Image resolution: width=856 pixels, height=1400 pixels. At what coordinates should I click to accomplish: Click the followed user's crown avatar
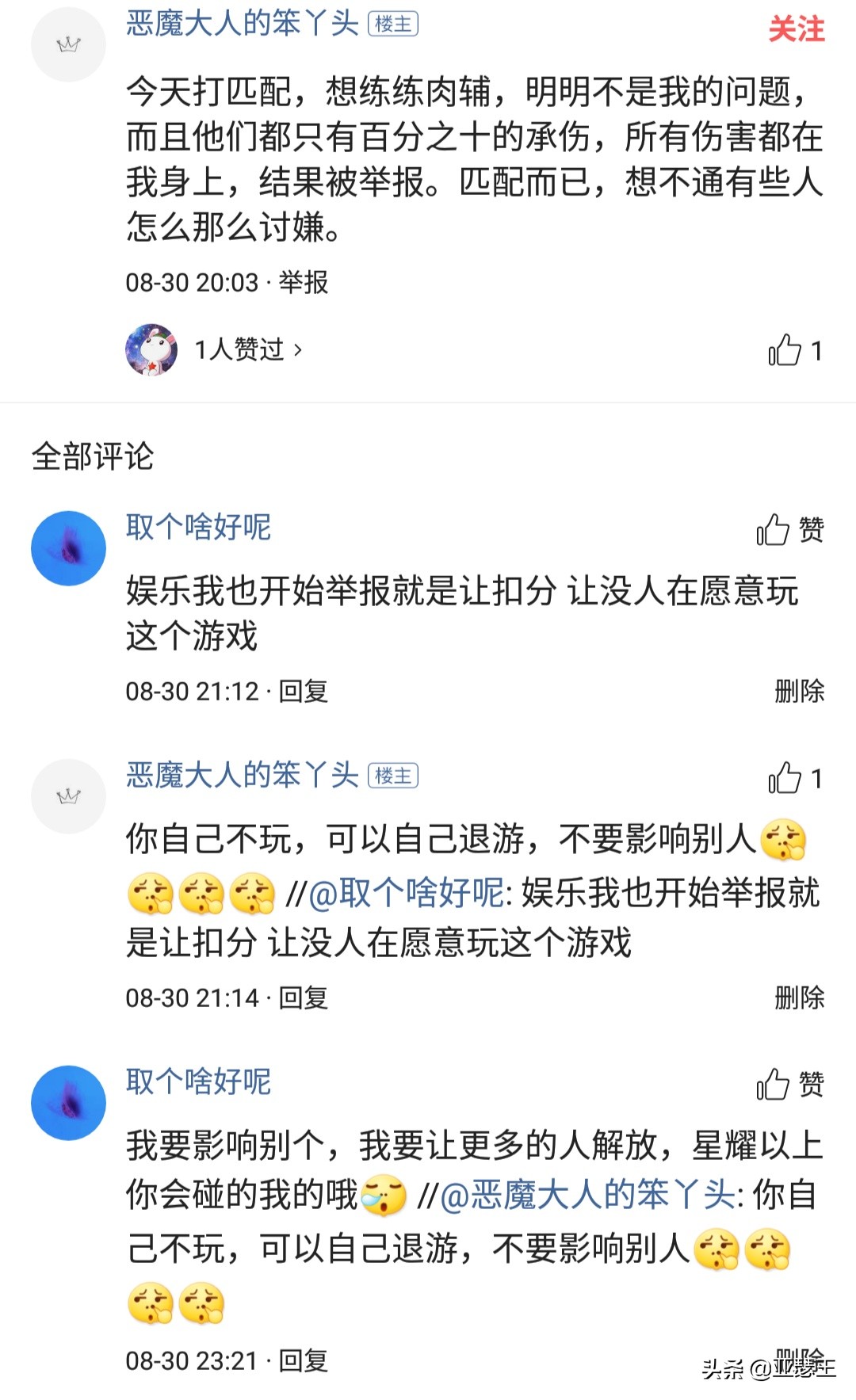click(x=69, y=44)
